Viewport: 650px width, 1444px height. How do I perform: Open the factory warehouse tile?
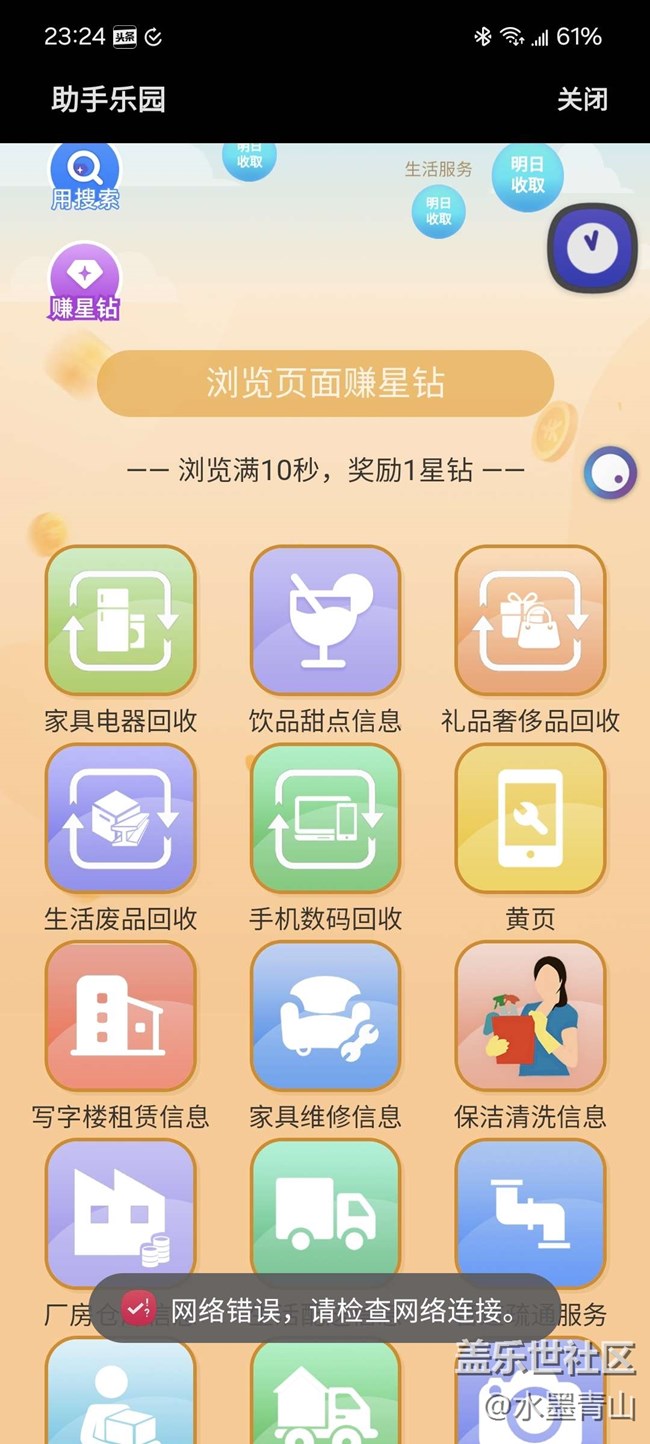(121, 1213)
